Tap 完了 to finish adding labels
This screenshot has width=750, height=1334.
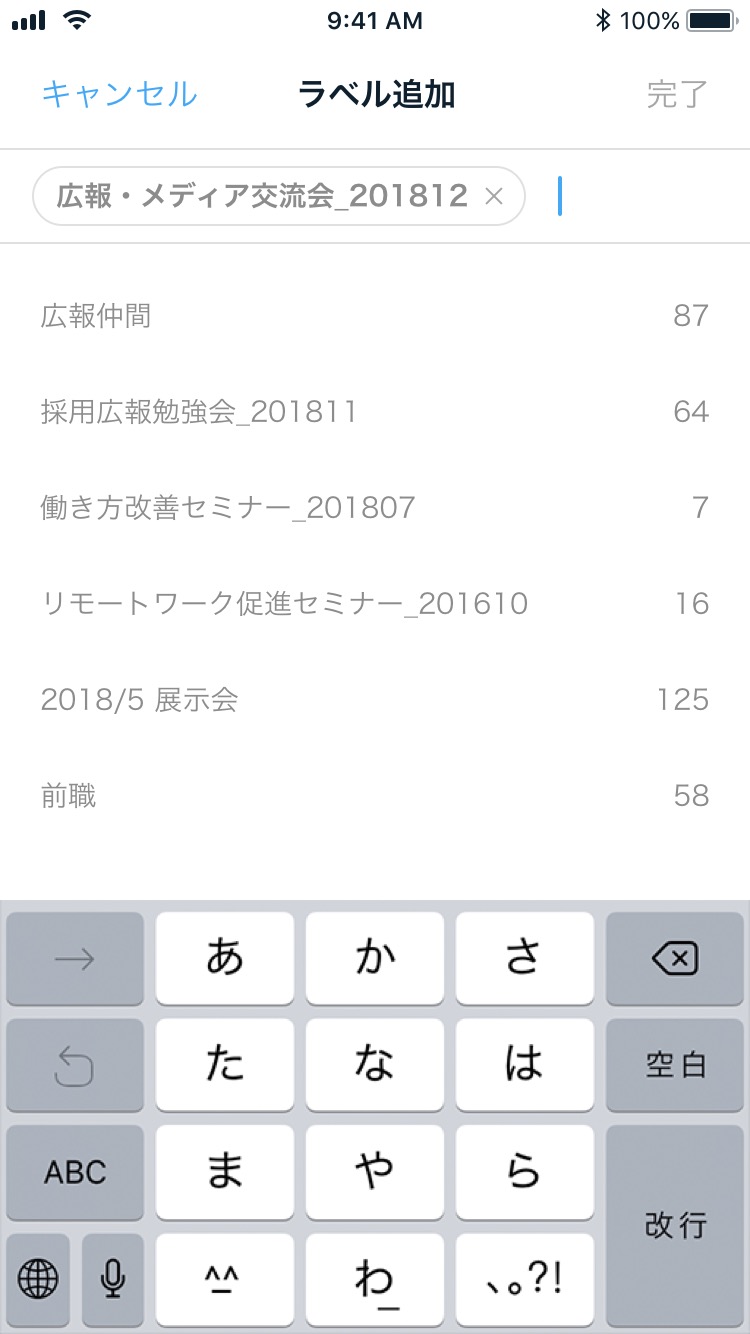[x=676, y=93]
